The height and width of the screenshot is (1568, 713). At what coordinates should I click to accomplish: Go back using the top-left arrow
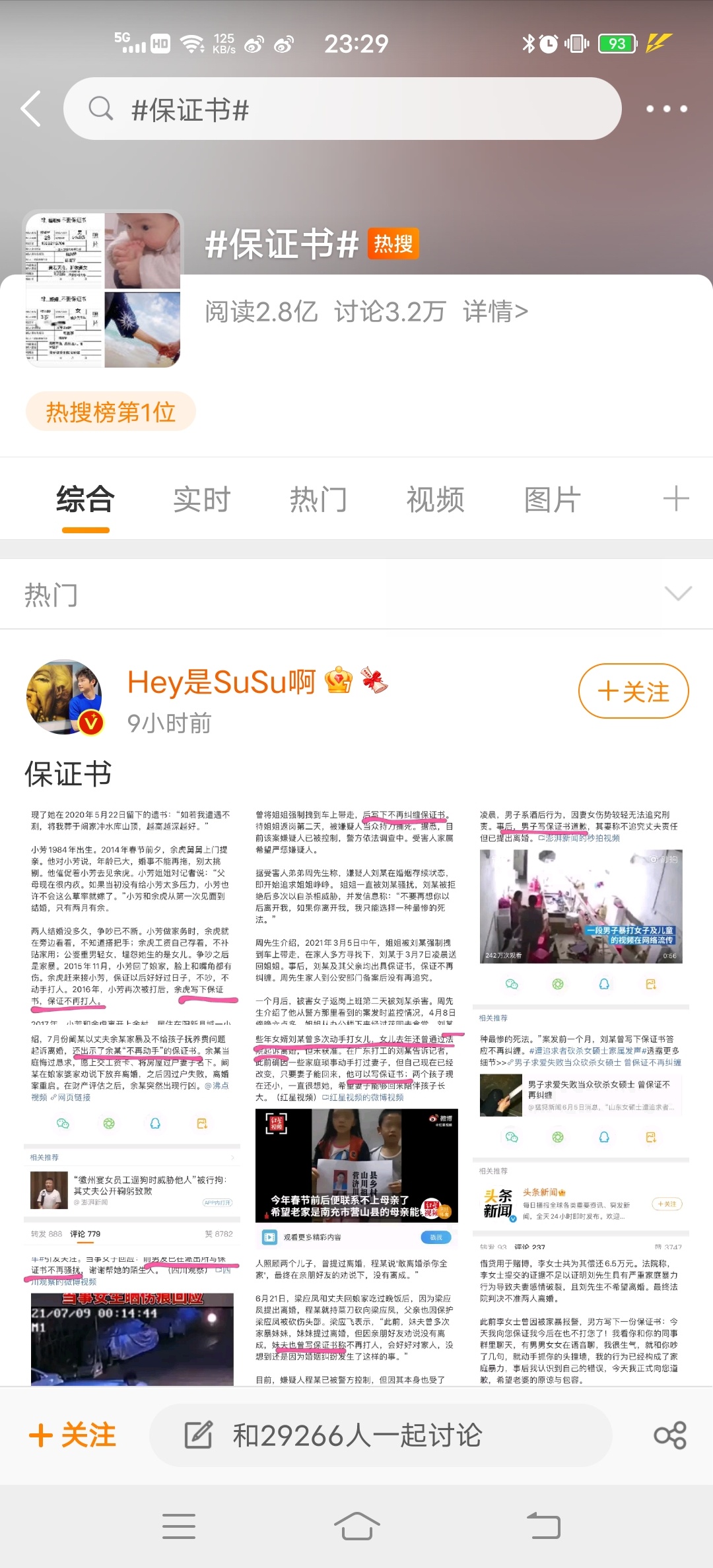pos(31,109)
